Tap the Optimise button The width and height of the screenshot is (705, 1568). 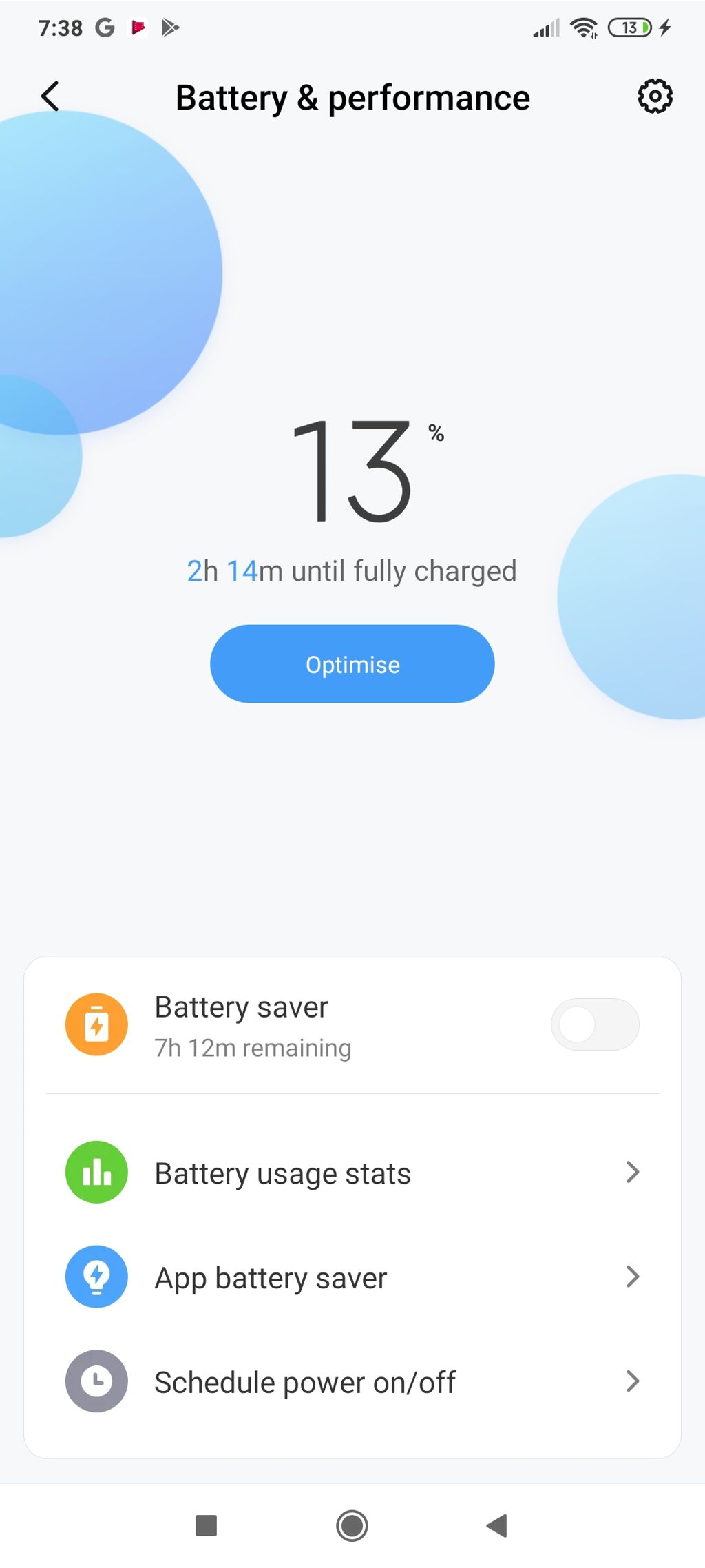(x=352, y=663)
